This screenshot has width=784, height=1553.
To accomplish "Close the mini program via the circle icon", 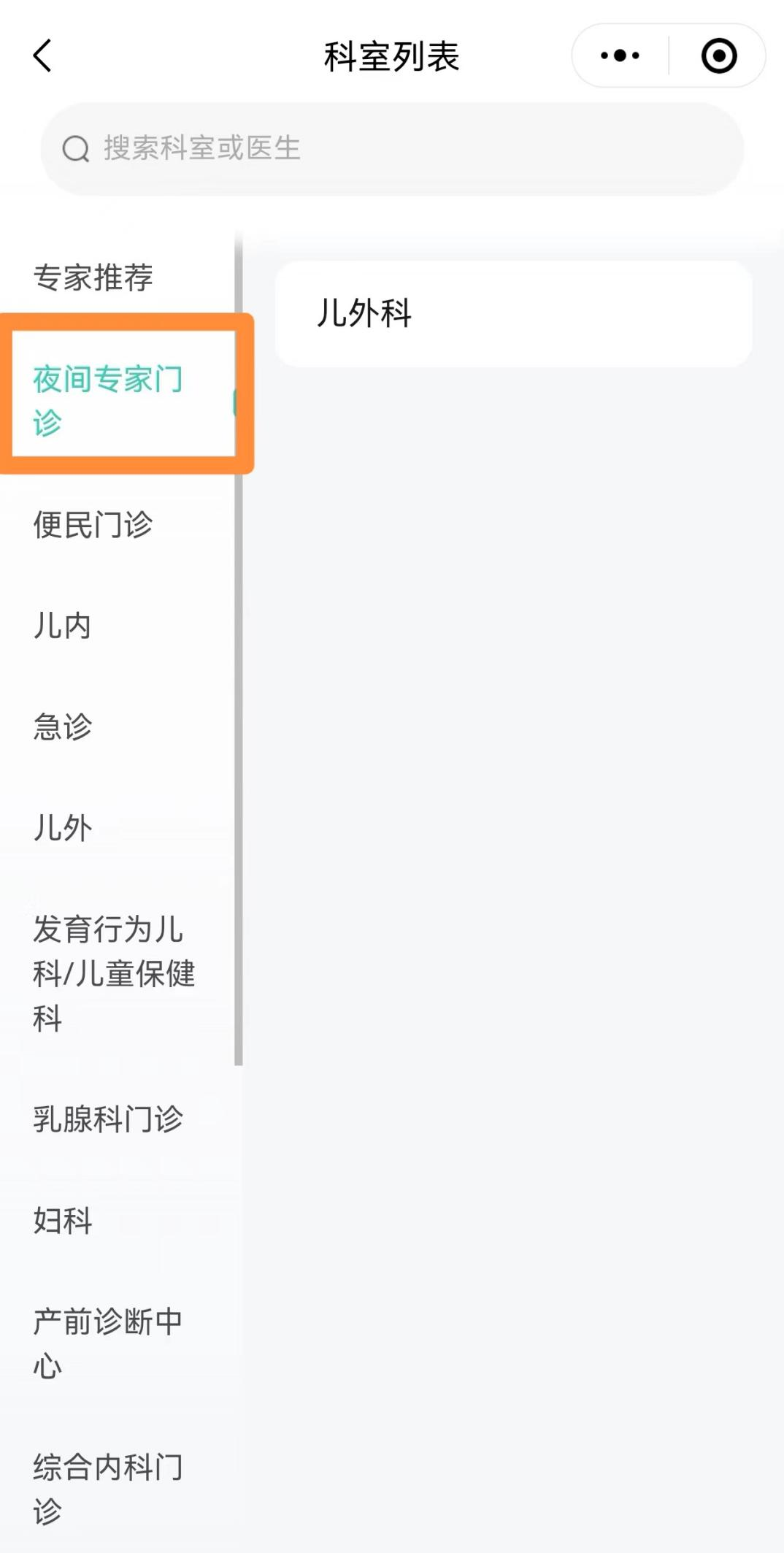I will [x=718, y=56].
